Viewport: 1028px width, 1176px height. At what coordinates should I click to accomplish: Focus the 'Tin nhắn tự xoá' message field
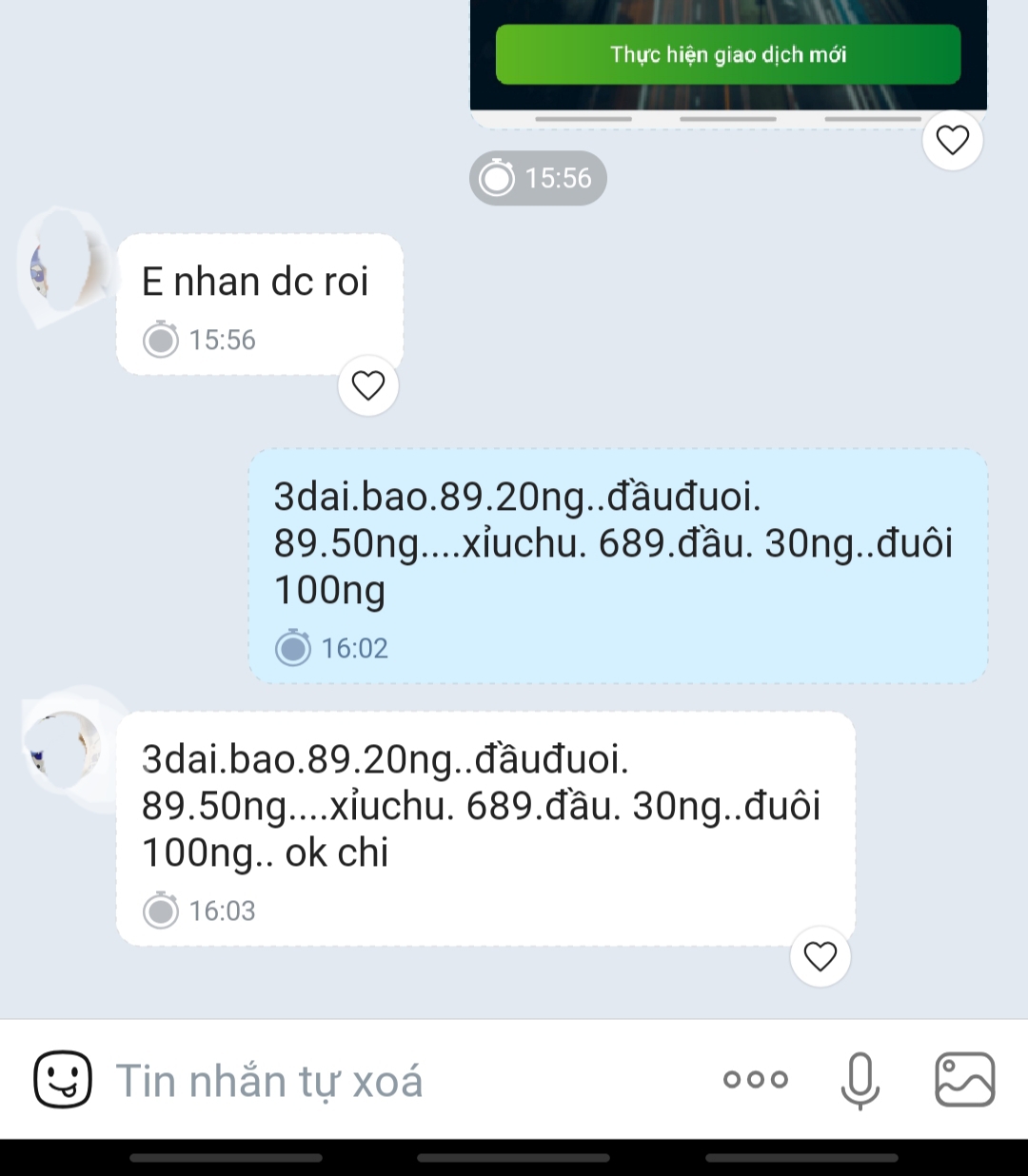[400, 1081]
